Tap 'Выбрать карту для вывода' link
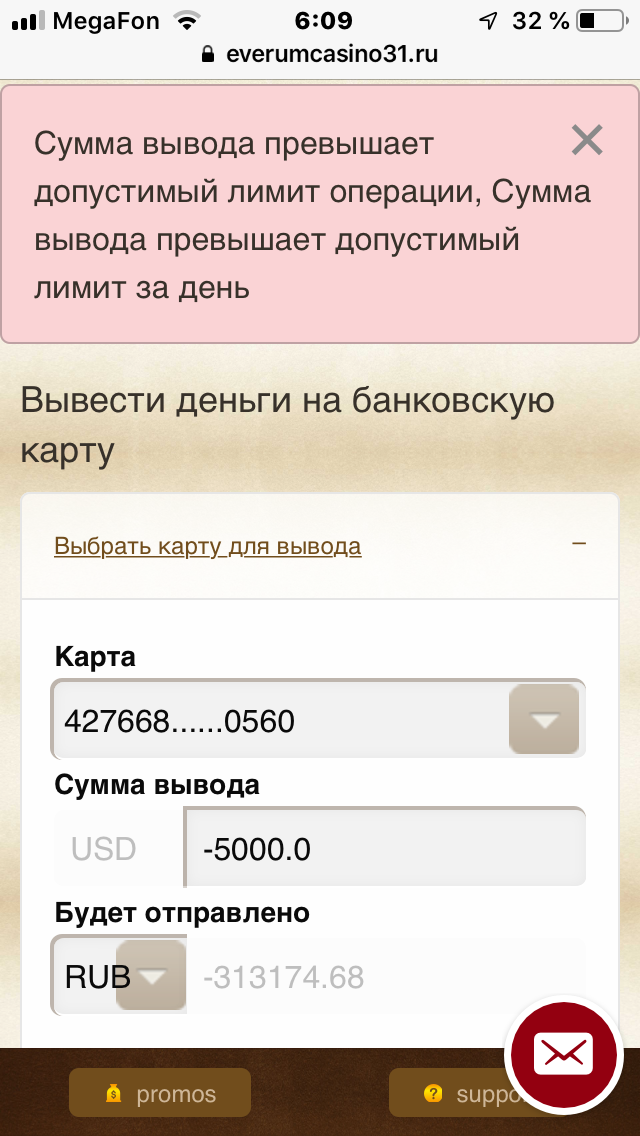The height and width of the screenshot is (1136, 640). coord(207,547)
